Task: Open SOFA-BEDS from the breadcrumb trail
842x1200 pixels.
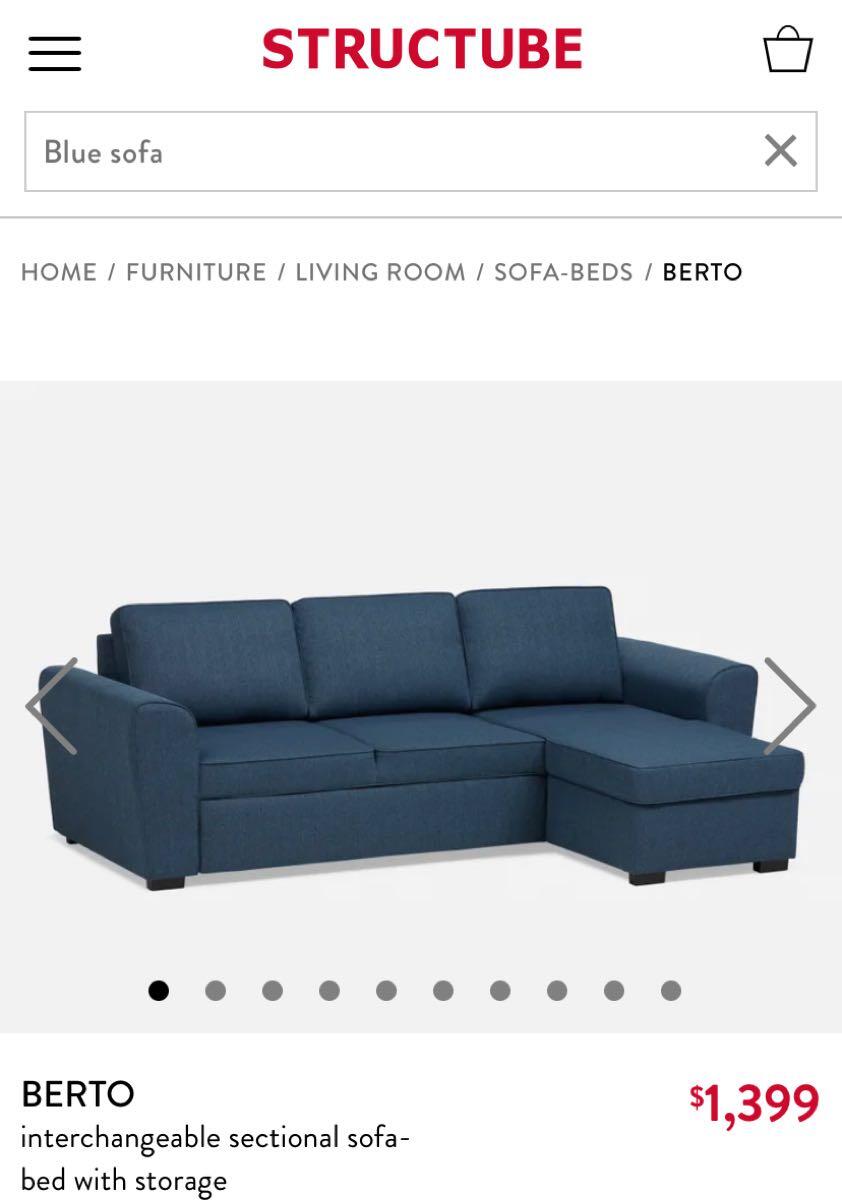Action: click(x=563, y=271)
